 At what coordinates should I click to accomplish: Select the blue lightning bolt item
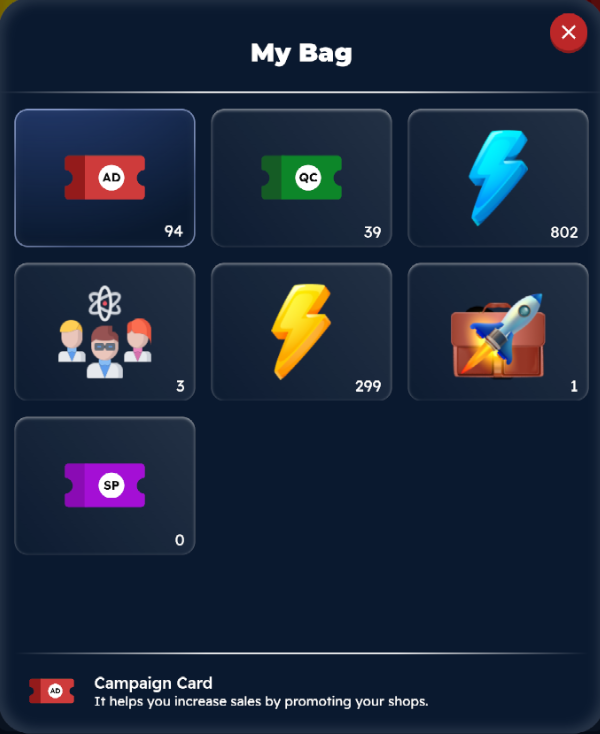pos(498,178)
